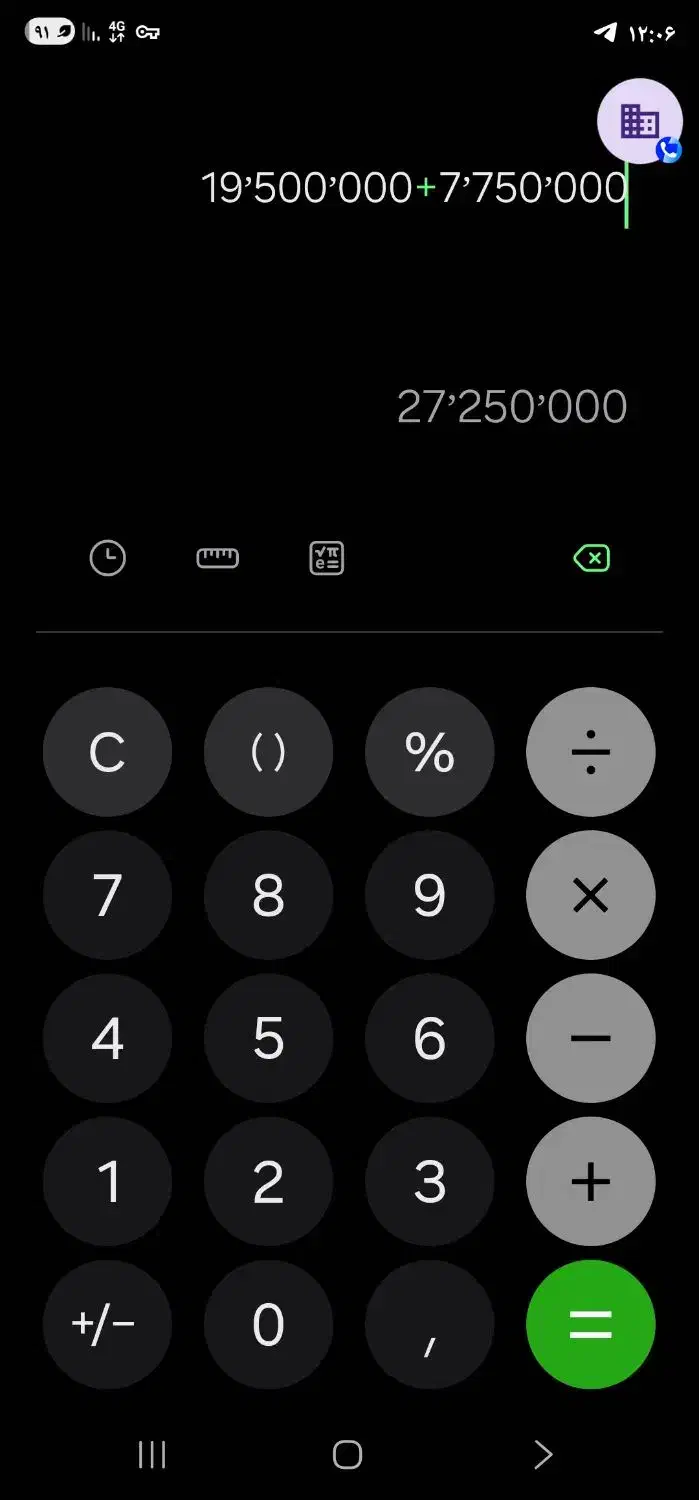699x1500 pixels.
Task: Open calculation history clock icon
Action: pyautogui.click(x=108, y=558)
